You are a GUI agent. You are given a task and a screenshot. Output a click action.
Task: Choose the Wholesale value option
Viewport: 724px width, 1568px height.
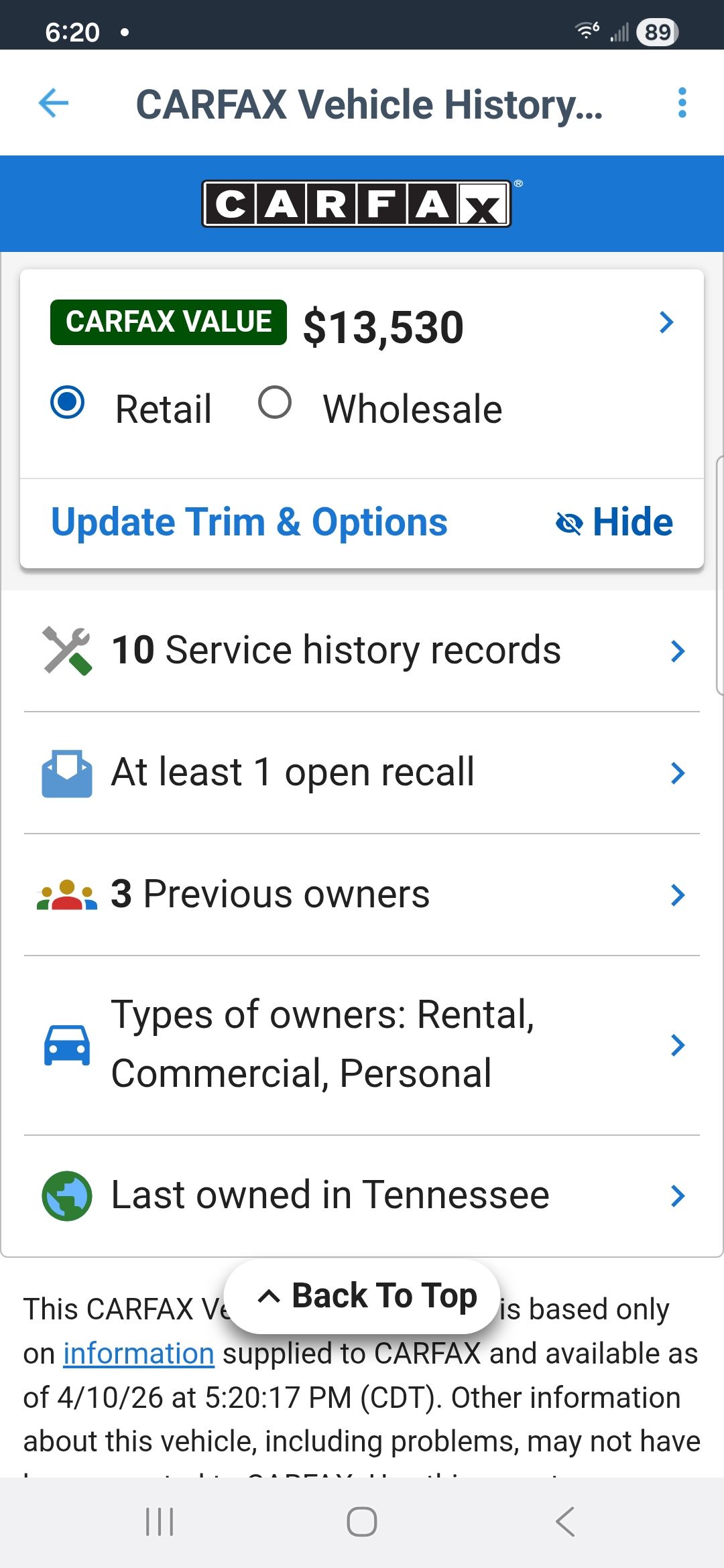pos(275,403)
